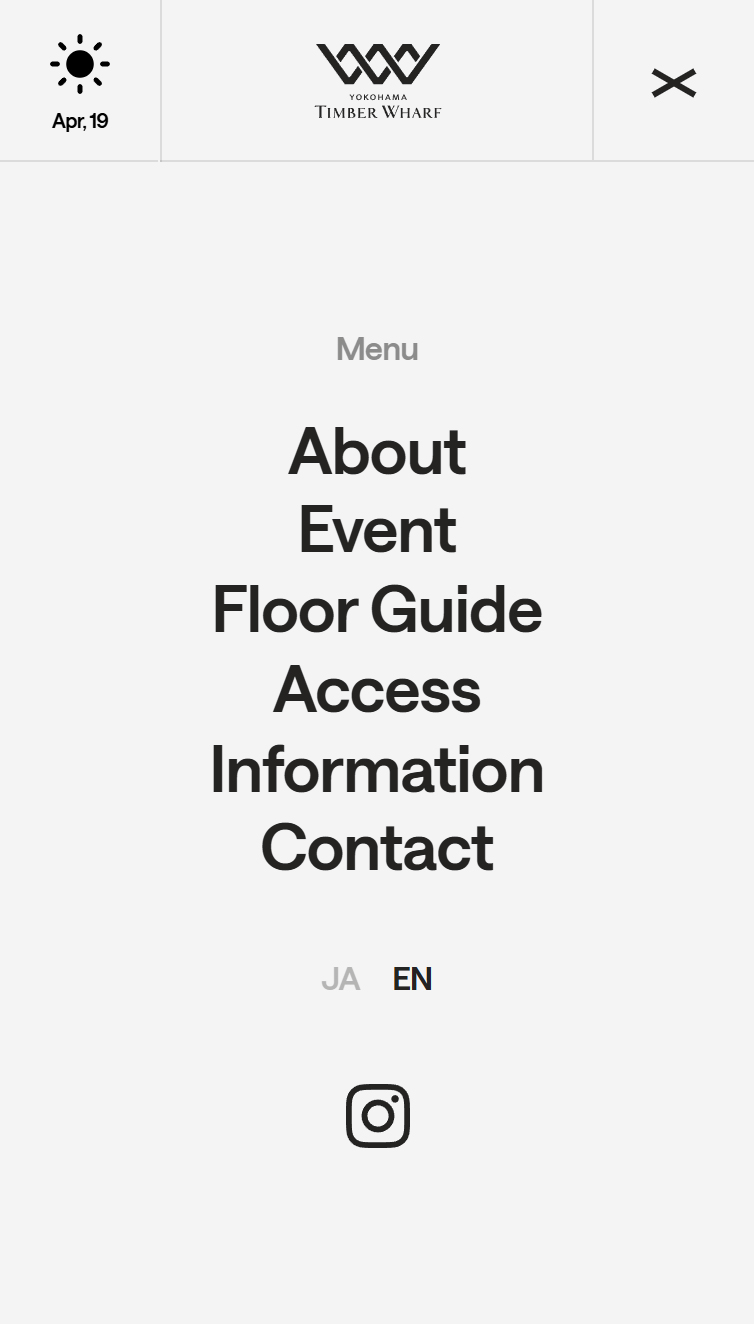This screenshot has height=1324, width=754.
Task: Open the About page
Action: [x=377, y=451]
